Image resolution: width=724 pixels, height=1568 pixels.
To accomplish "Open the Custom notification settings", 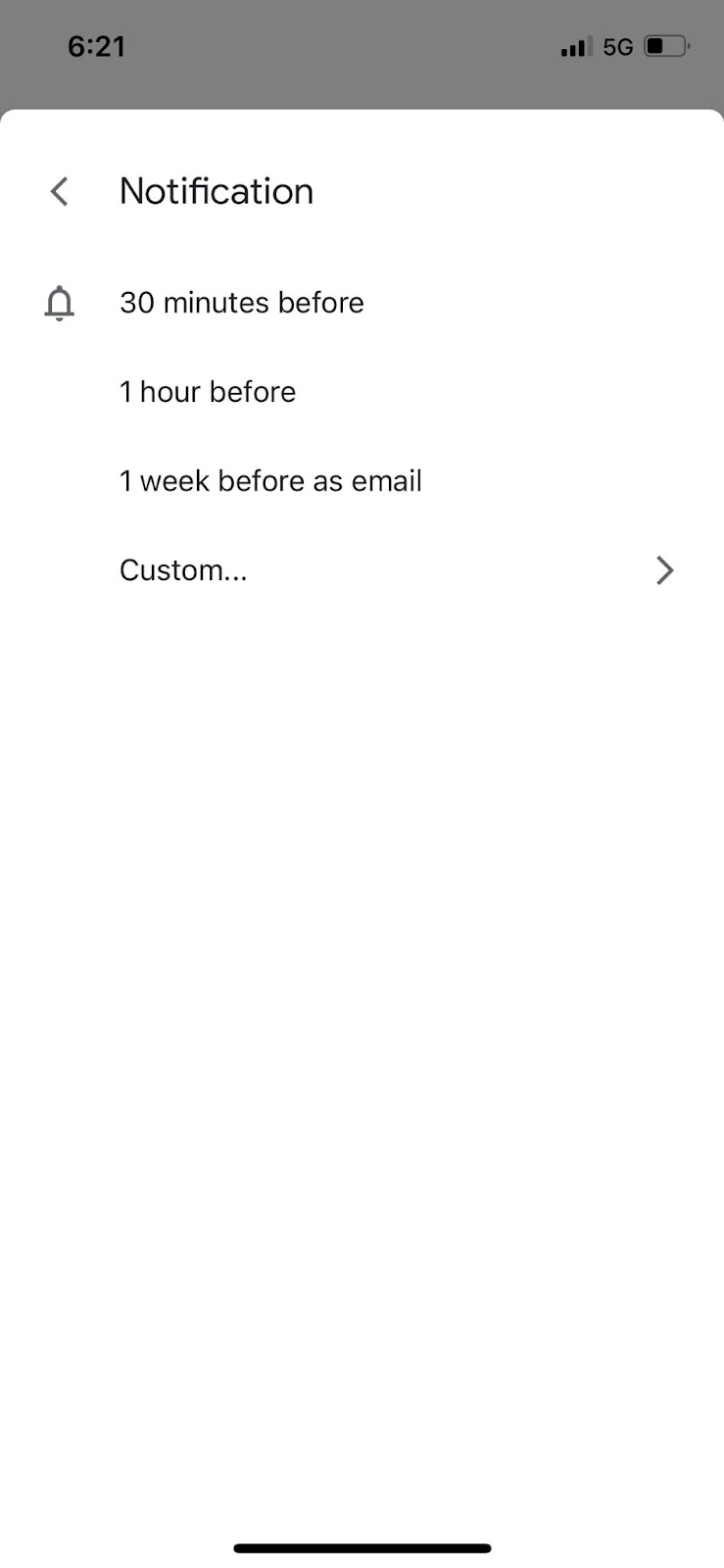I will [x=362, y=570].
